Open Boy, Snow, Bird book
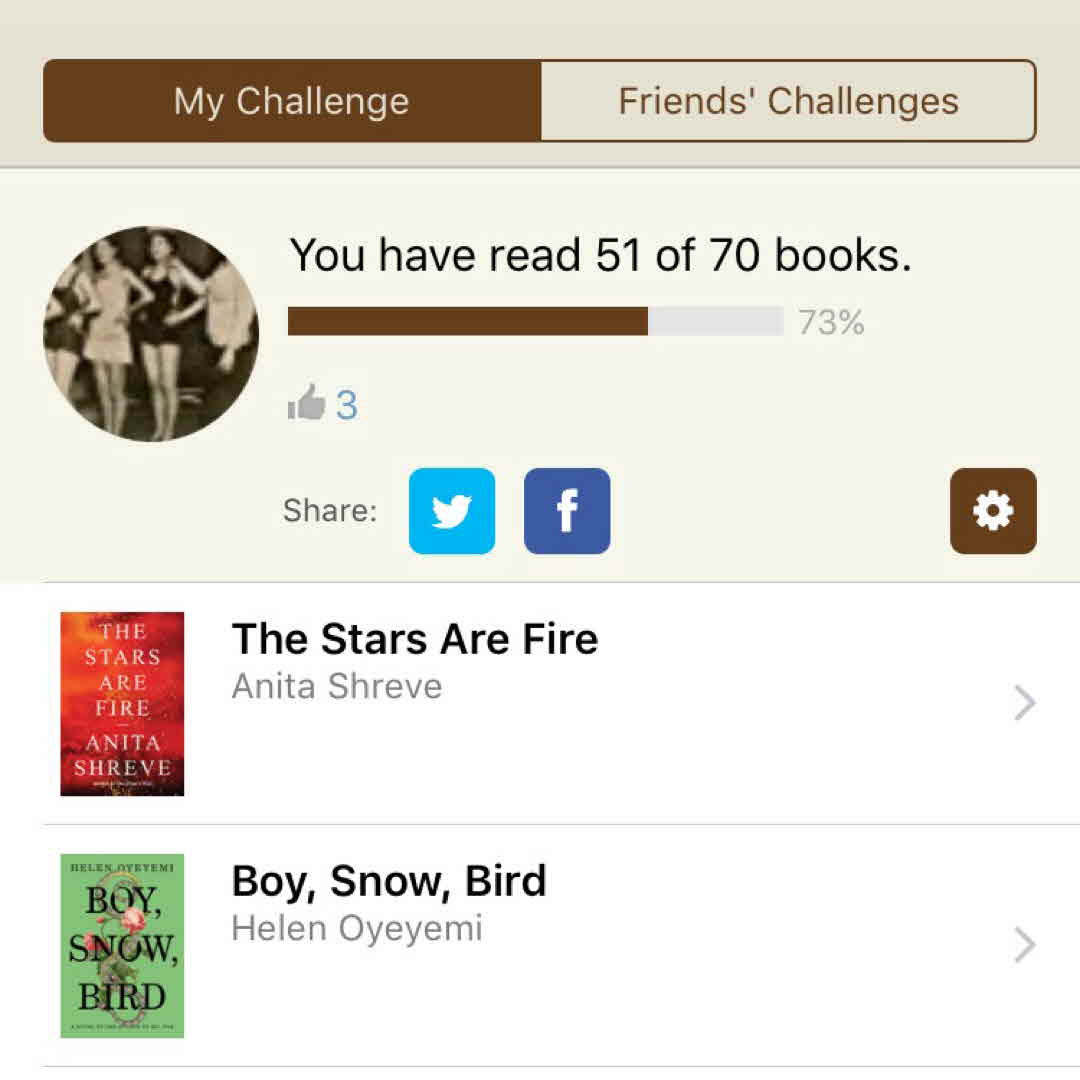The width and height of the screenshot is (1080, 1080). pos(540,945)
